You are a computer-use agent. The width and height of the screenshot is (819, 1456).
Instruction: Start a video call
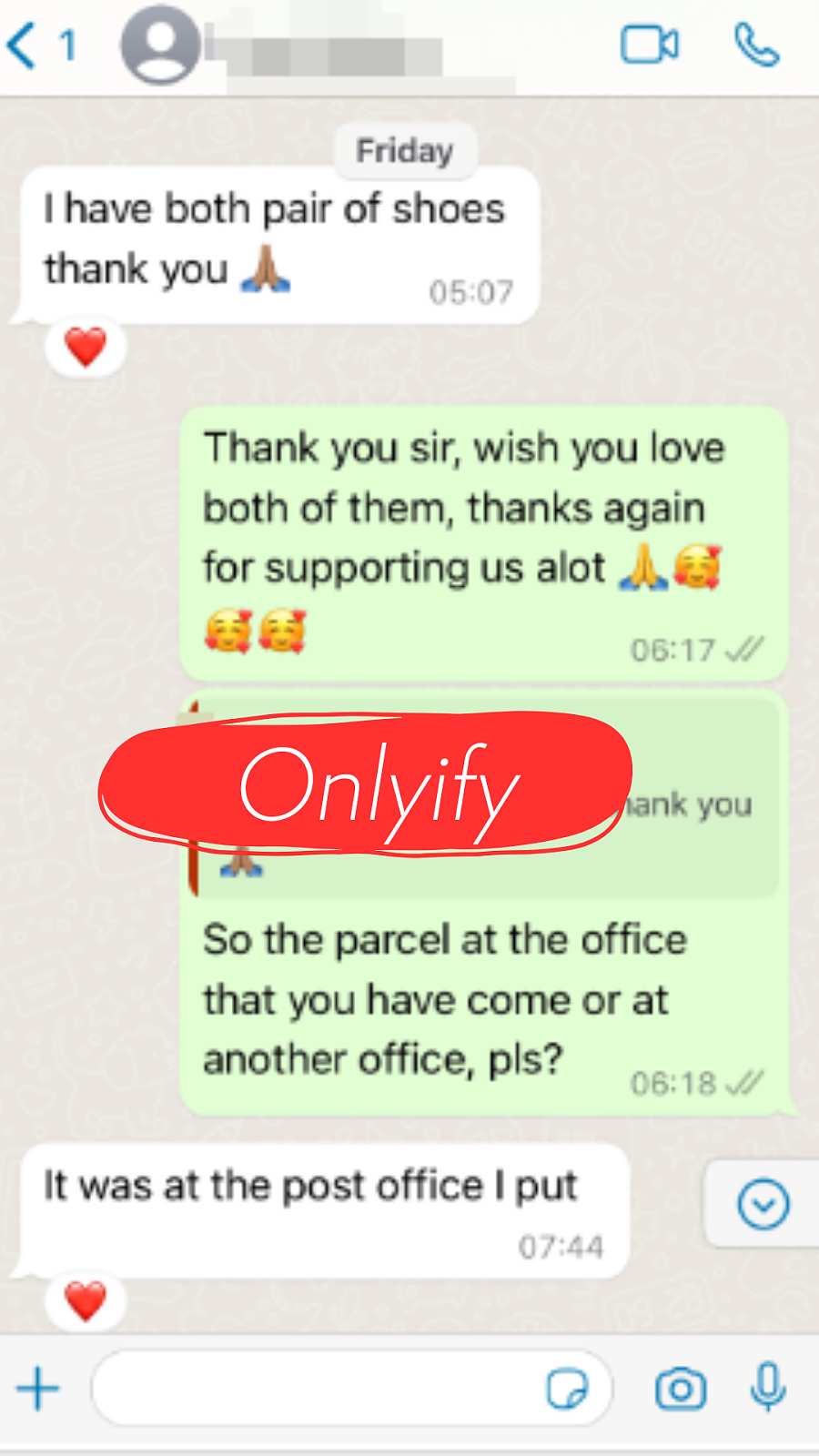click(x=649, y=45)
